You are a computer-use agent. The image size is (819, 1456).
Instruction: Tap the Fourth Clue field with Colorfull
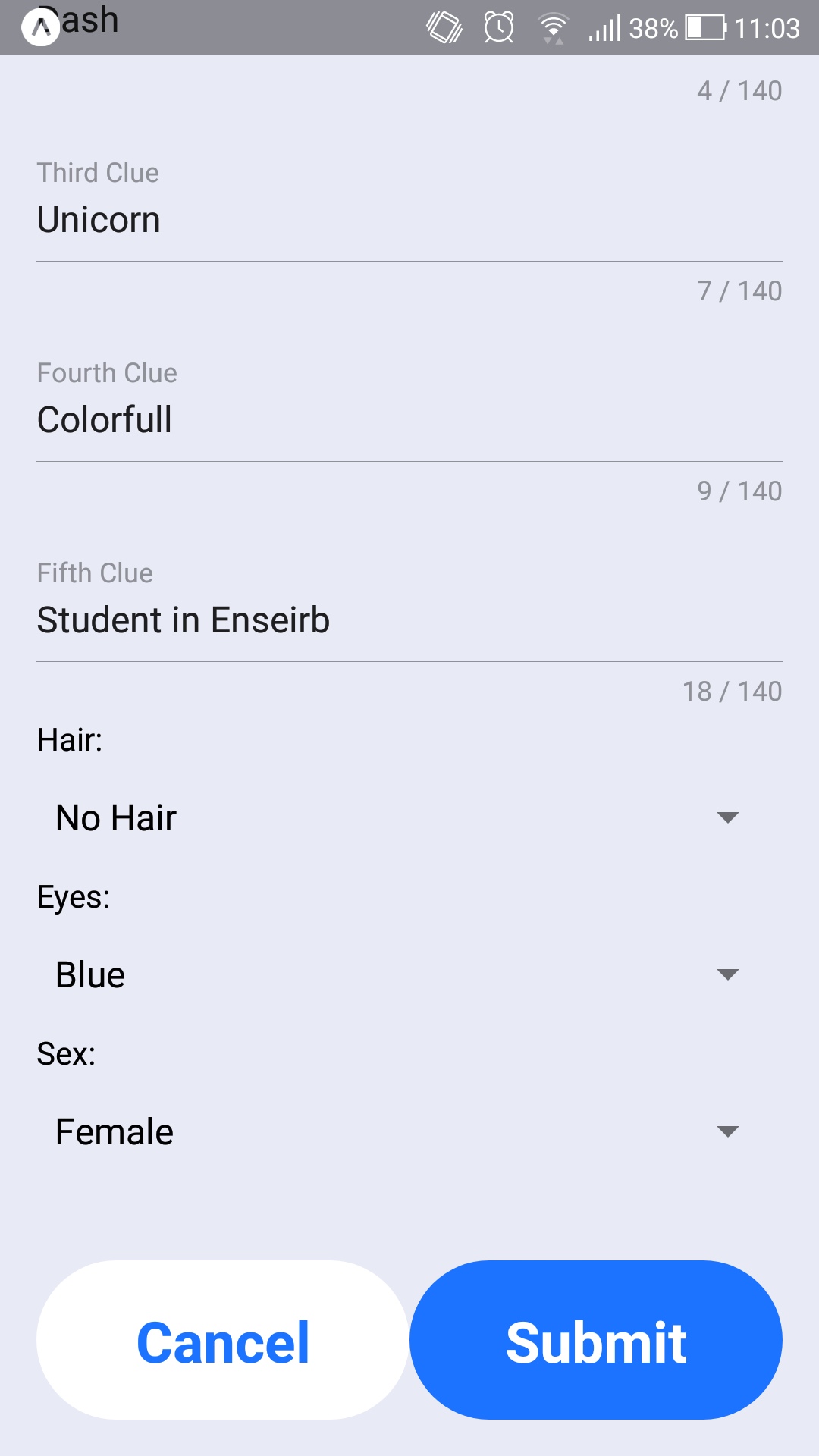click(x=409, y=420)
